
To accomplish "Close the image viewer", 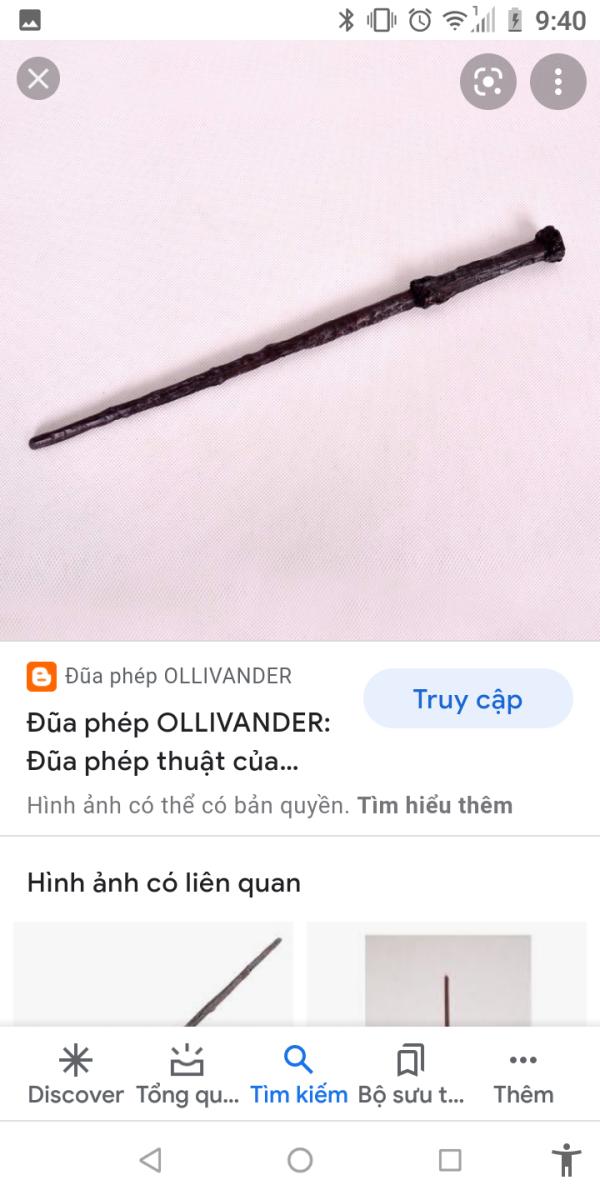I will 38,78.
